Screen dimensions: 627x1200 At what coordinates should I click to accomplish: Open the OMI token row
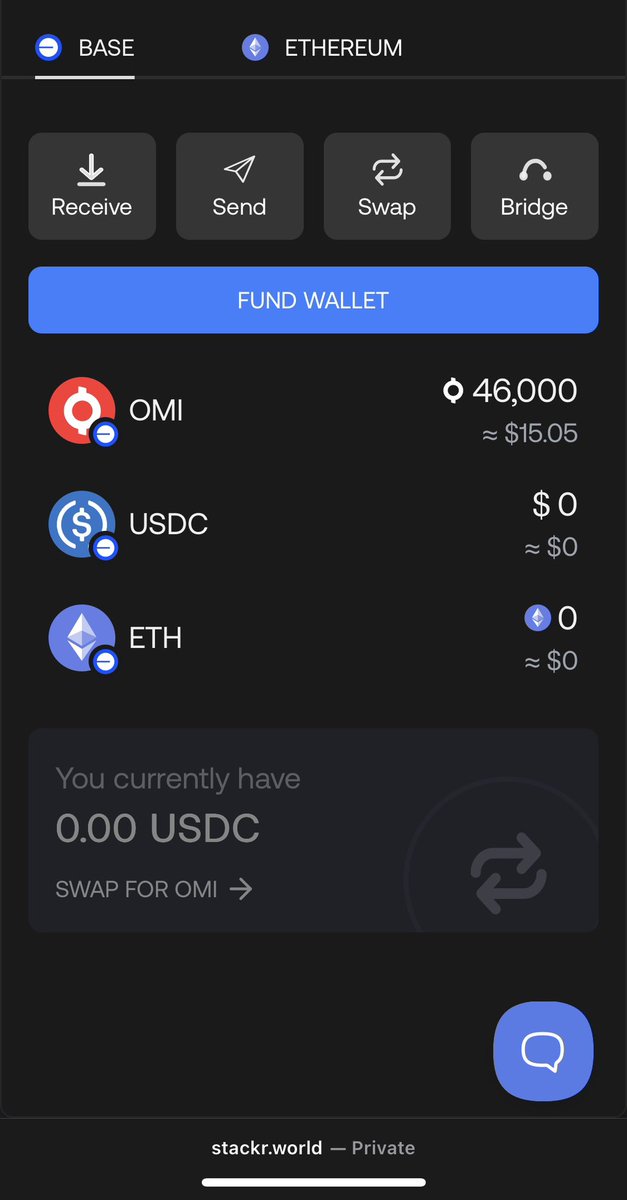[x=313, y=410]
